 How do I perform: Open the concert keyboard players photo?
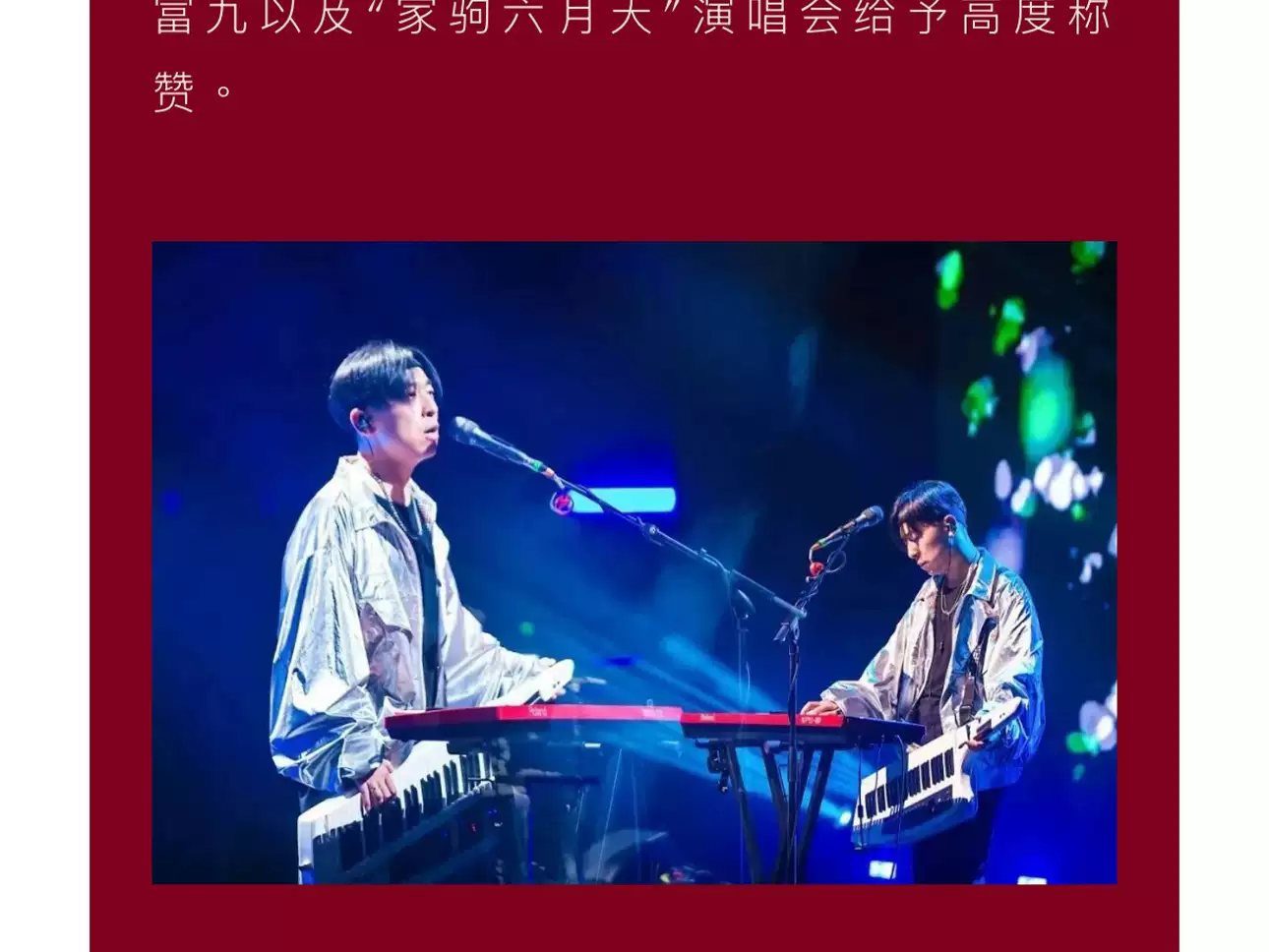click(634, 563)
